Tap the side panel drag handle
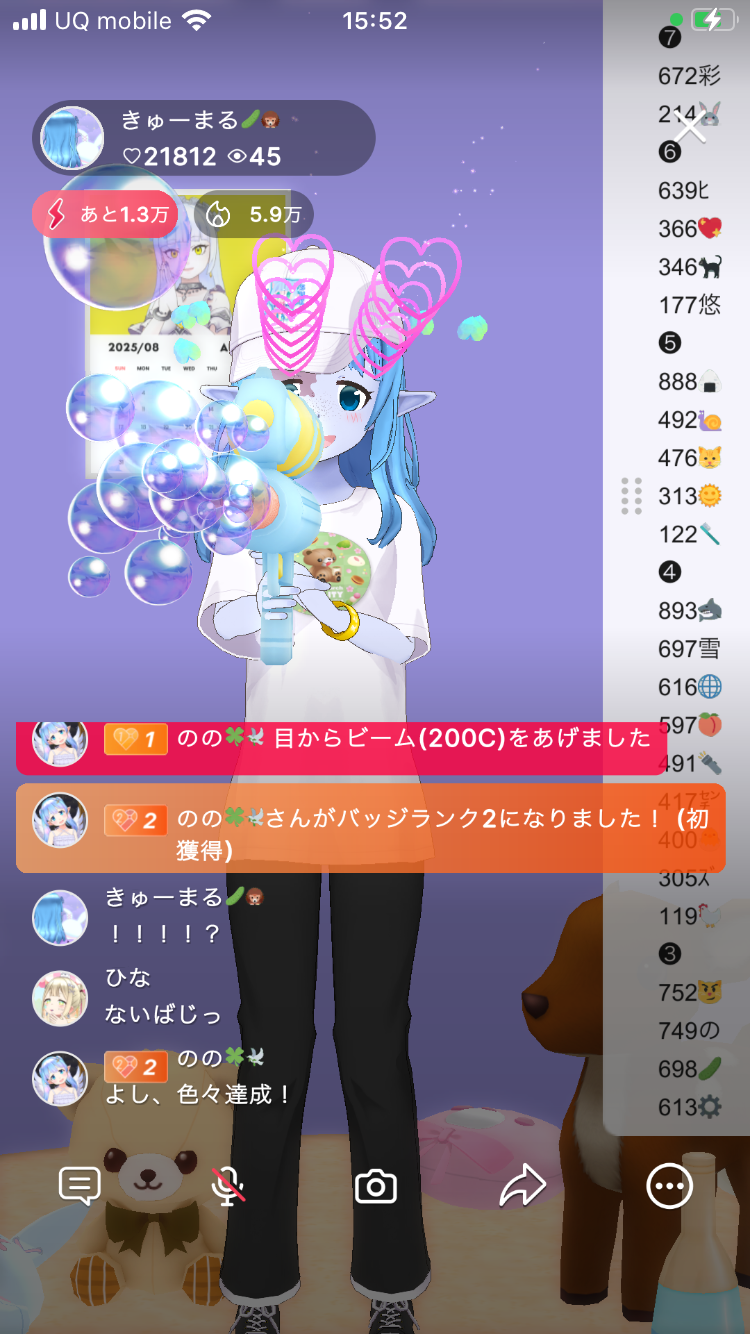750x1334 pixels. pyautogui.click(x=631, y=496)
